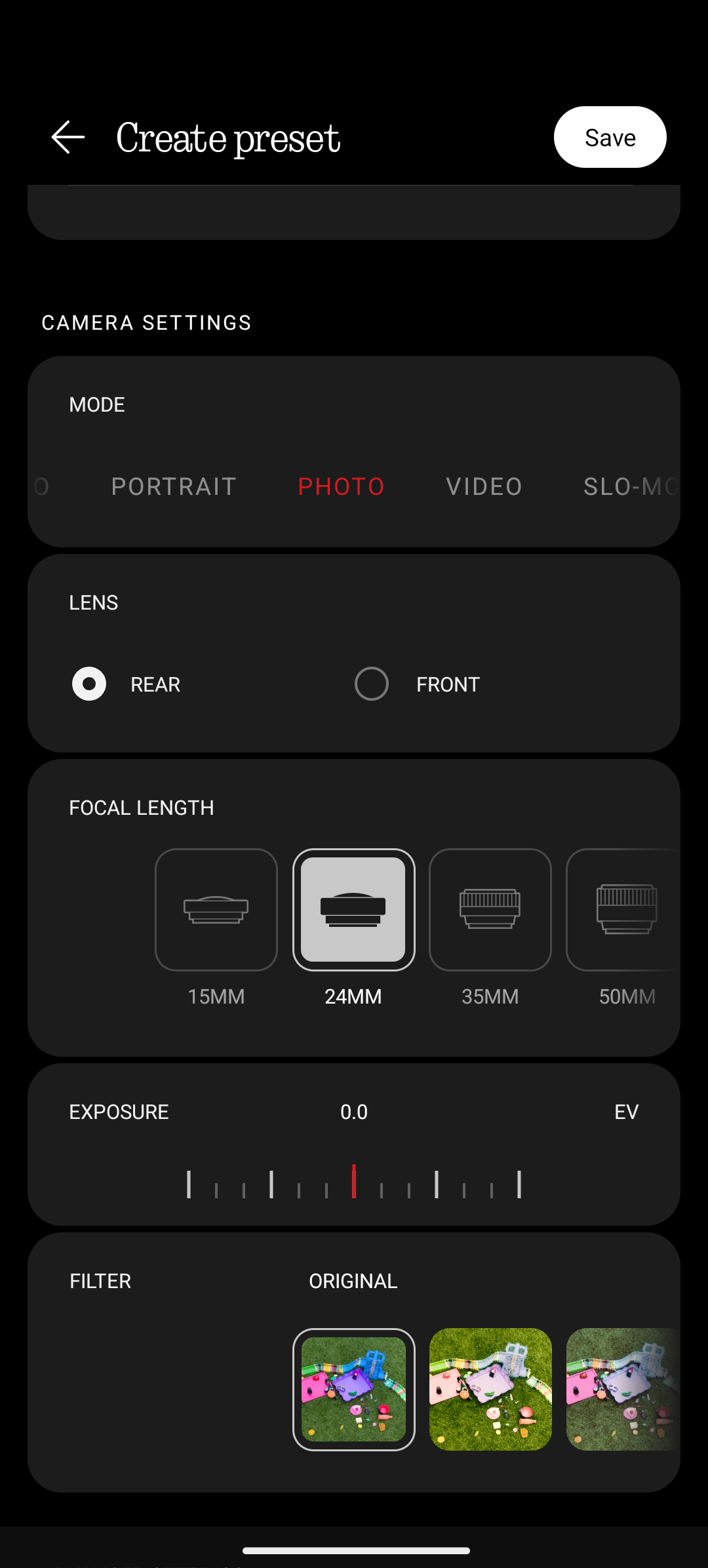Set focal length to 15MM
Viewport: 708px width, 1568px height.
tap(216, 909)
